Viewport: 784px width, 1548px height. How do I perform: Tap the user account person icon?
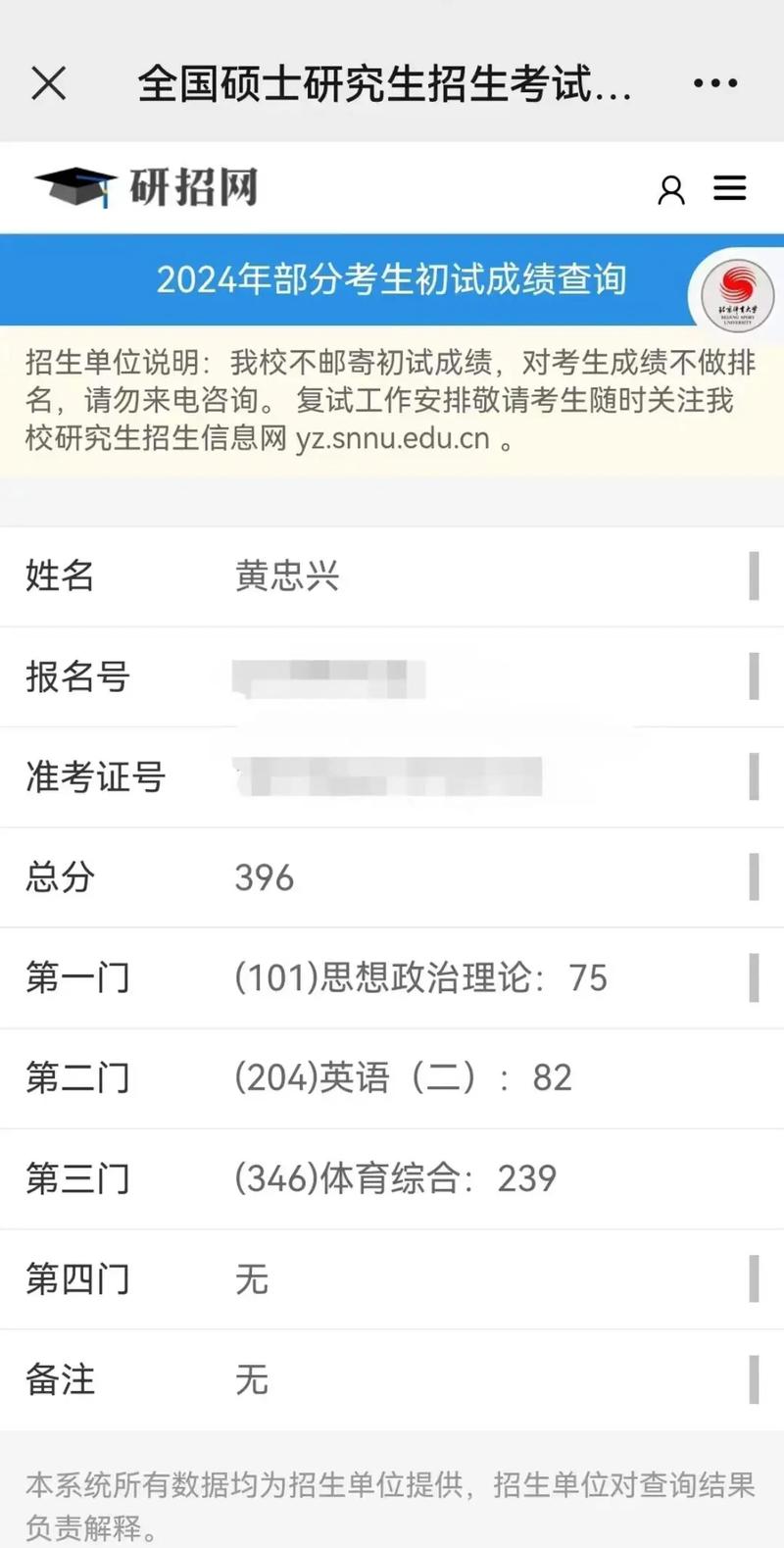670,189
